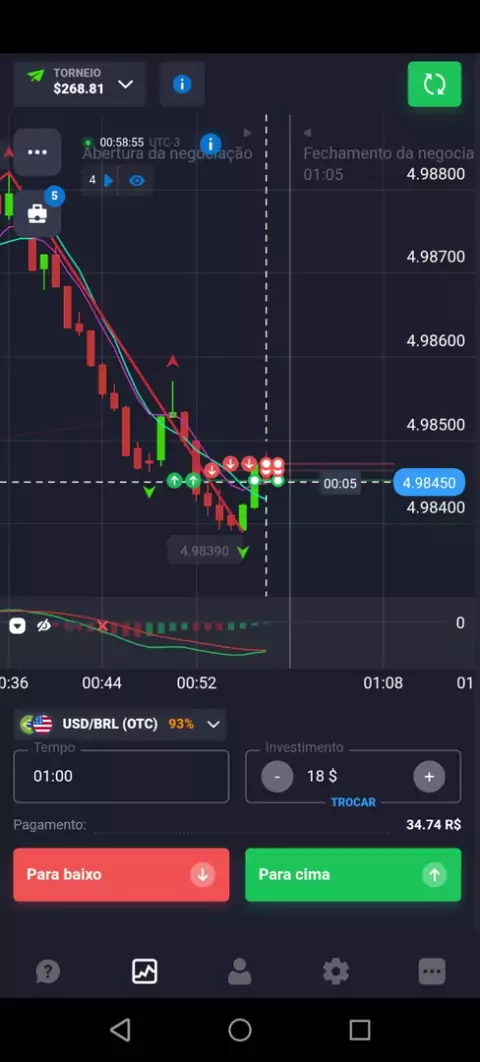
Task: Open the help question mark tab
Action: click(x=47, y=972)
